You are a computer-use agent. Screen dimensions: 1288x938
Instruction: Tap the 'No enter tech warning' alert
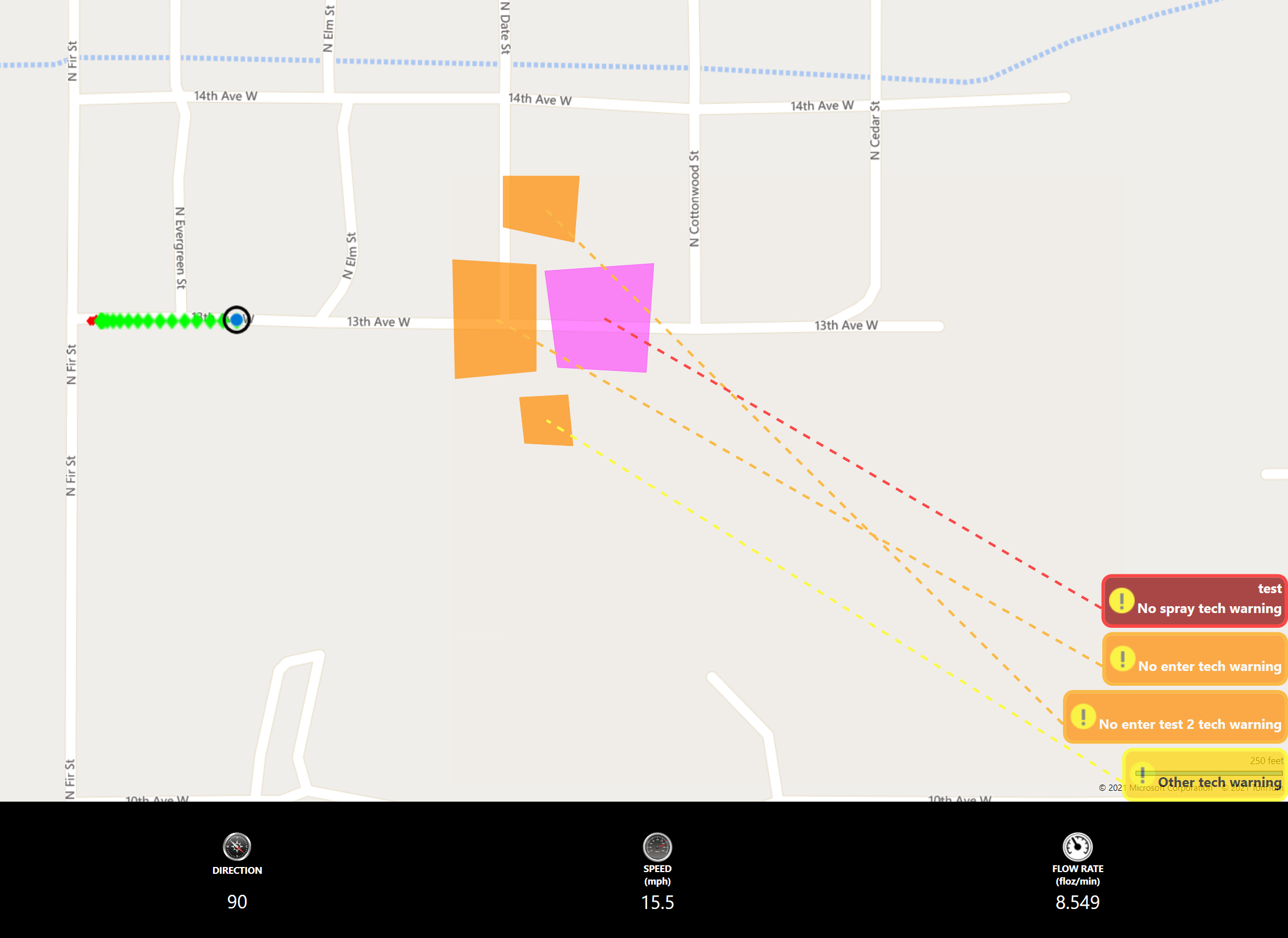coord(1194,660)
